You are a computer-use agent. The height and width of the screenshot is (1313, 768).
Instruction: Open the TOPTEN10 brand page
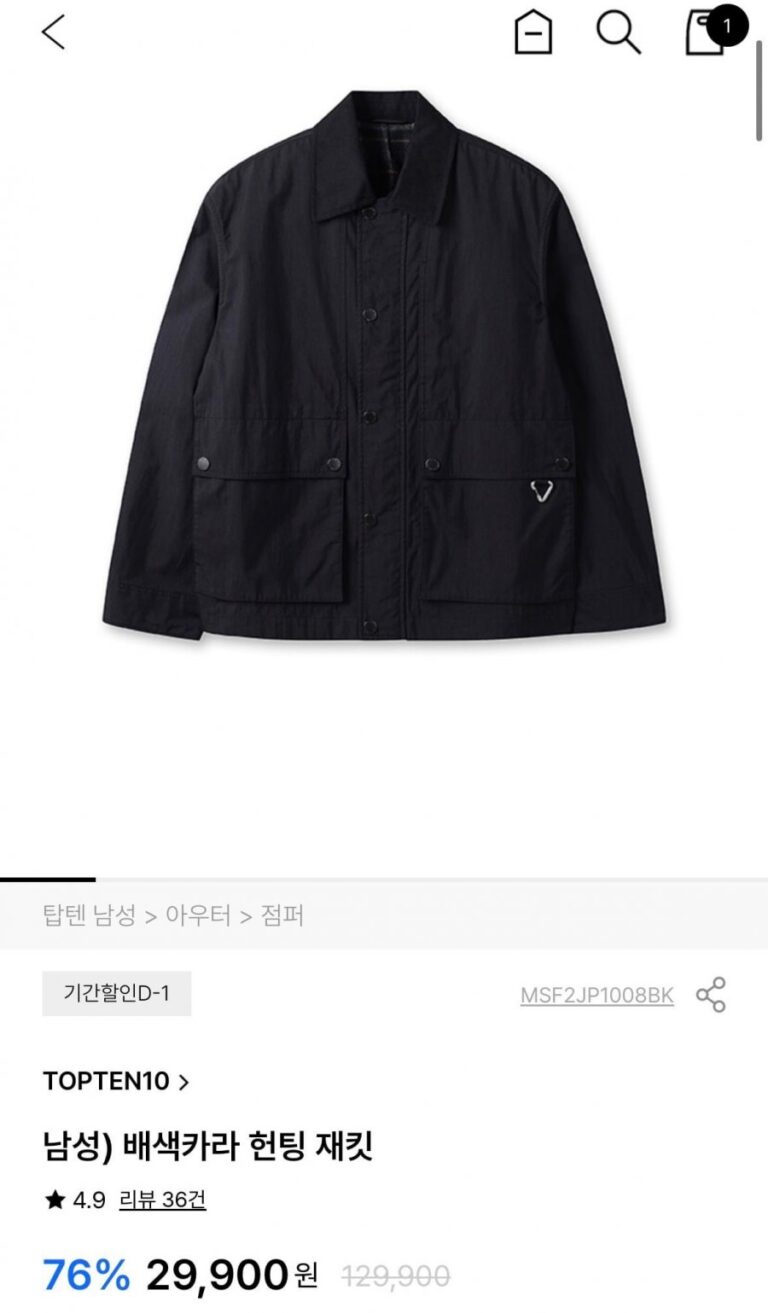pyautogui.click(x=116, y=1081)
